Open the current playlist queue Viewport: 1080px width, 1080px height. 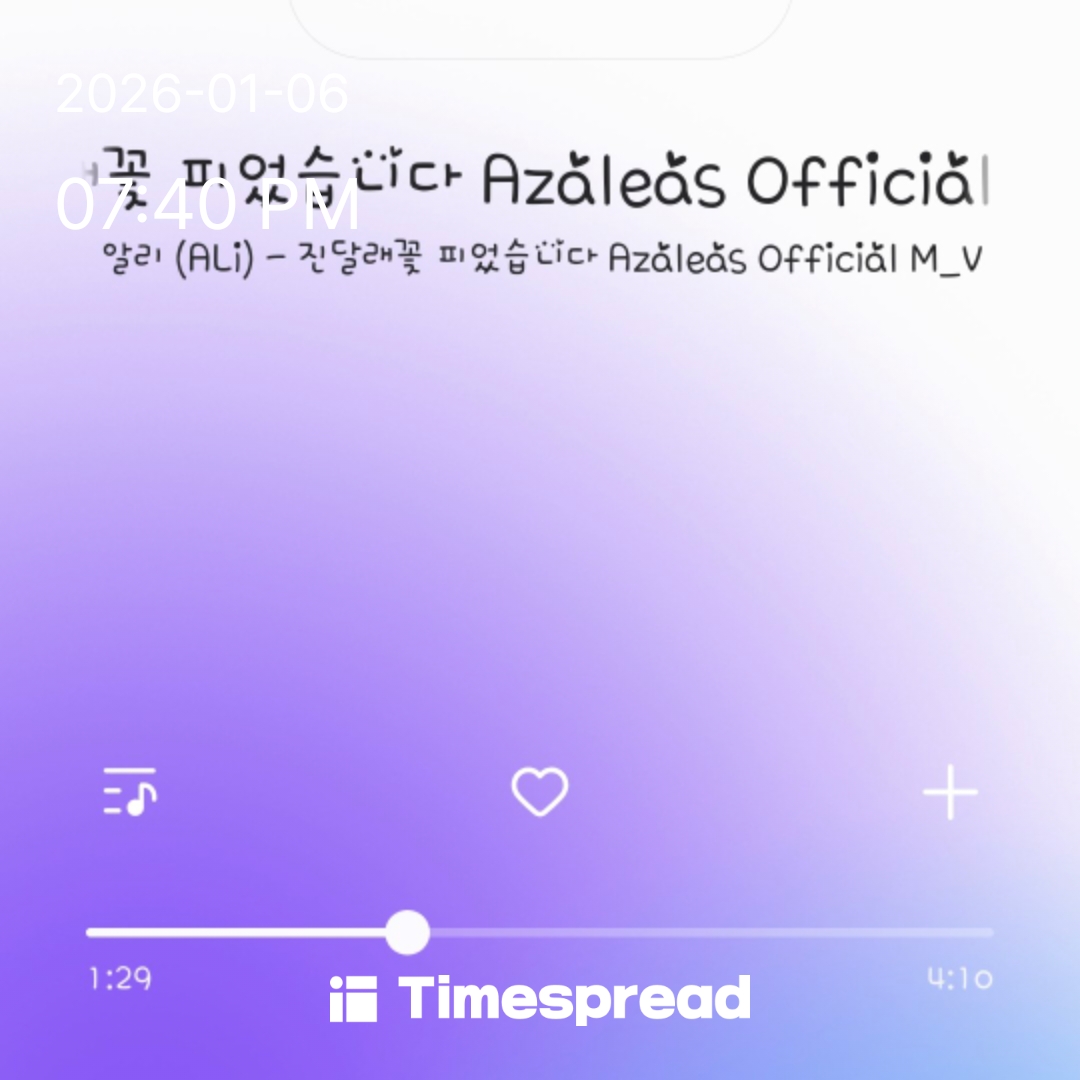(x=130, y=791)
